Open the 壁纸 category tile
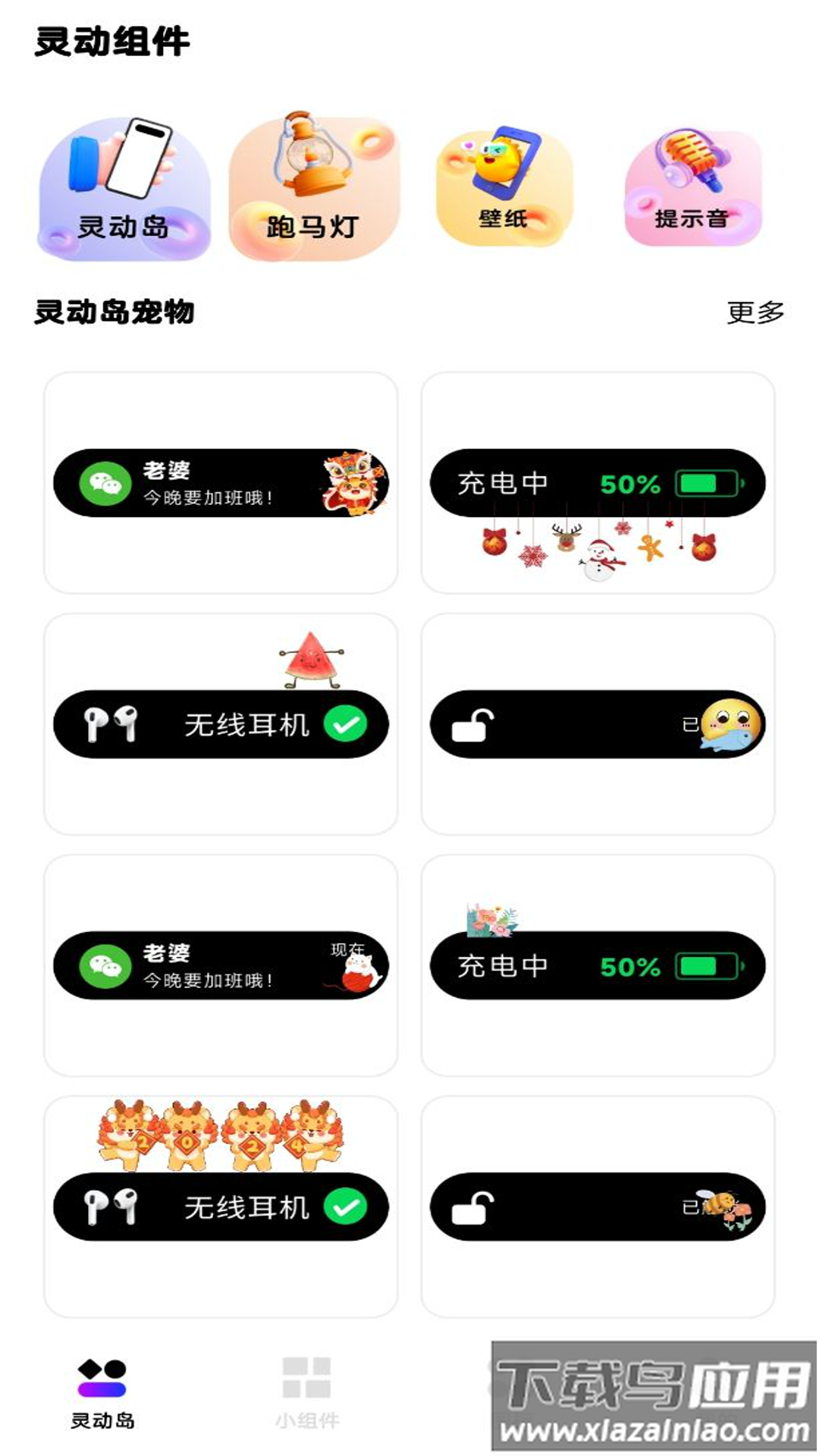The image size is (819, 1456). click(x=503, y=188)
